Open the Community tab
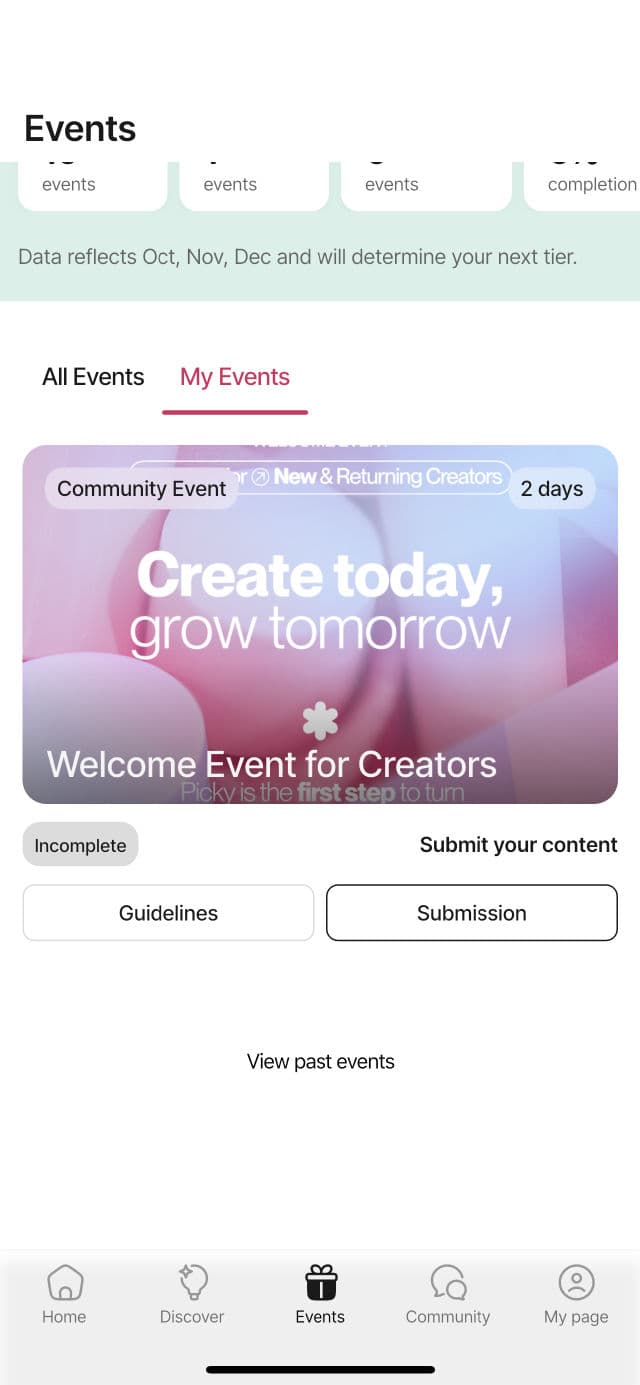Screen dimensions: 640x1385 pyautogui.click(x=448, y=1294)
